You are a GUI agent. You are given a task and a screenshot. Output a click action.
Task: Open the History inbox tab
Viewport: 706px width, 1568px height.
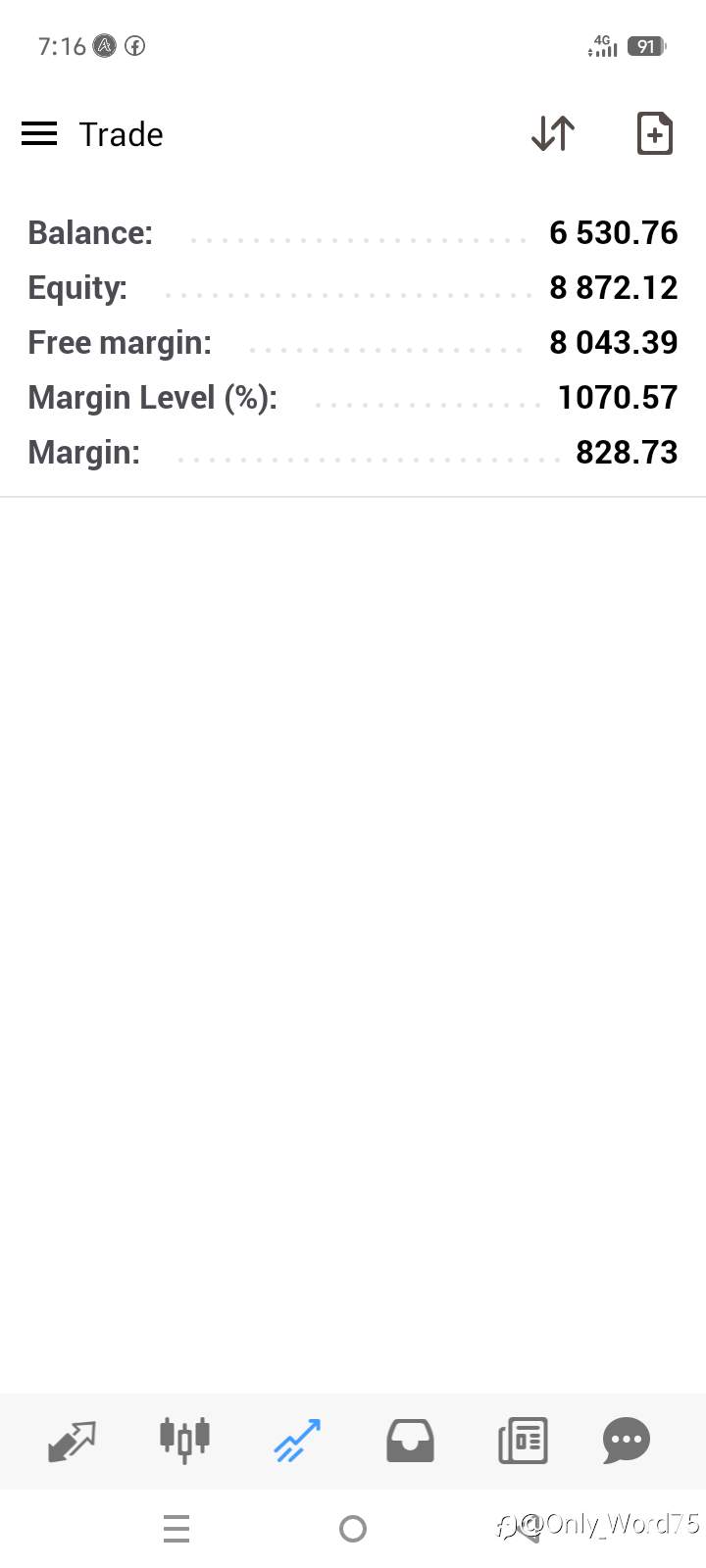(x=410, y=1441)
